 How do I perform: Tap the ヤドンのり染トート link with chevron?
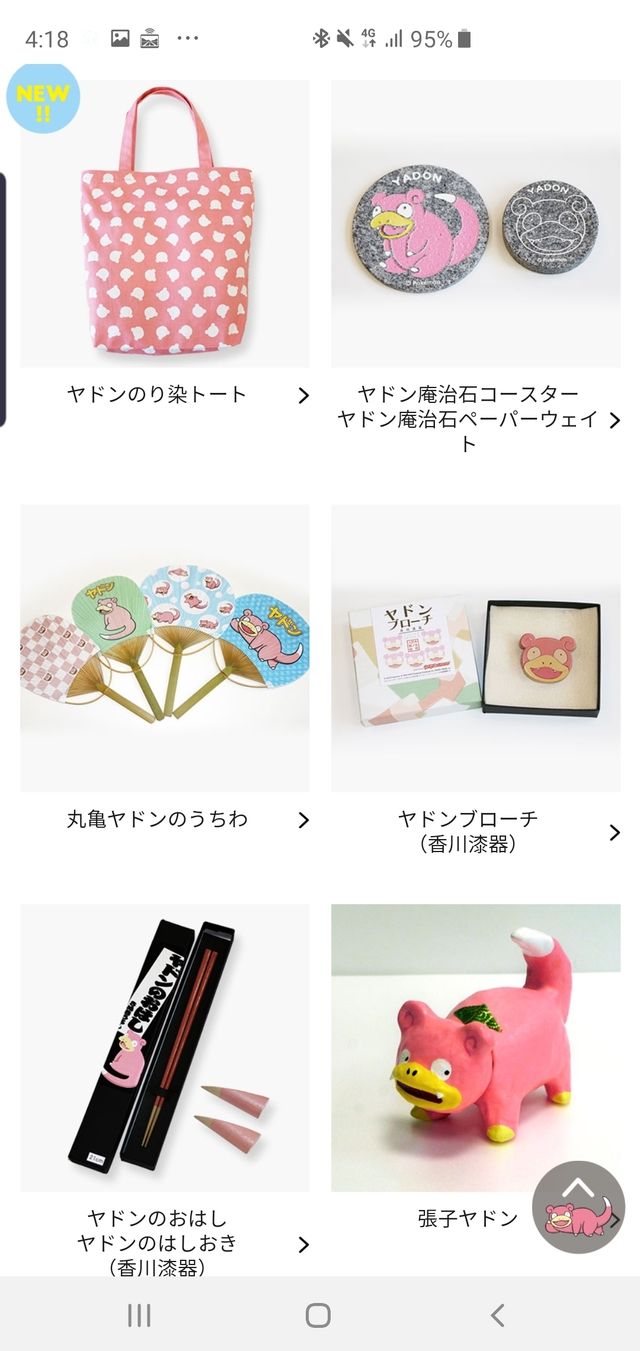pos(165,395)
